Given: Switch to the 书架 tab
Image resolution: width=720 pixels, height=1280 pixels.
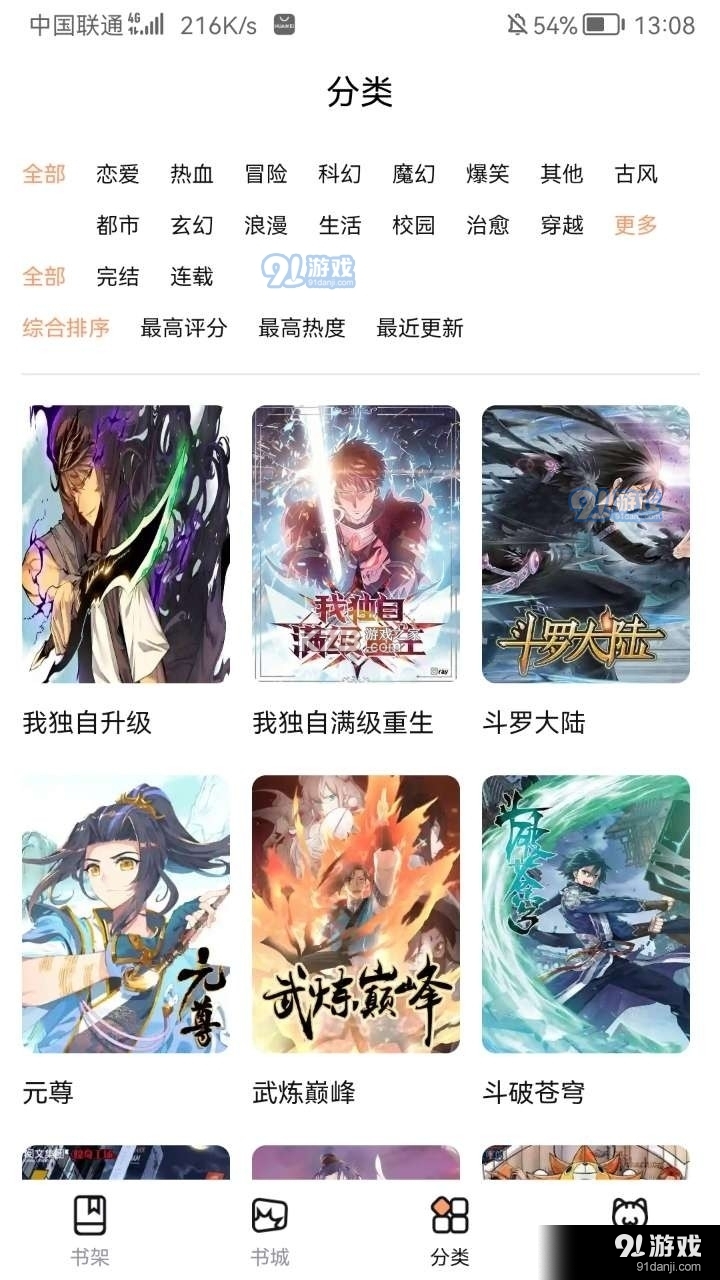Looking at the screenshot, I should [x=90, y=1230].
